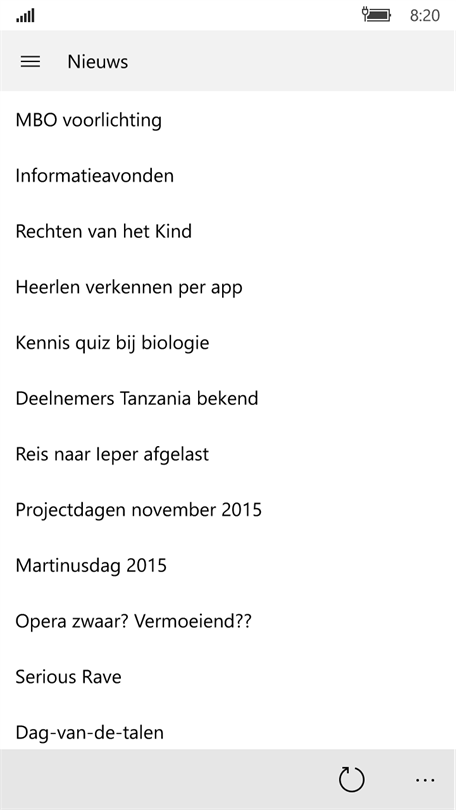View Kennis quiz bij biologie

pyautogui.click(x=228, y=344)
